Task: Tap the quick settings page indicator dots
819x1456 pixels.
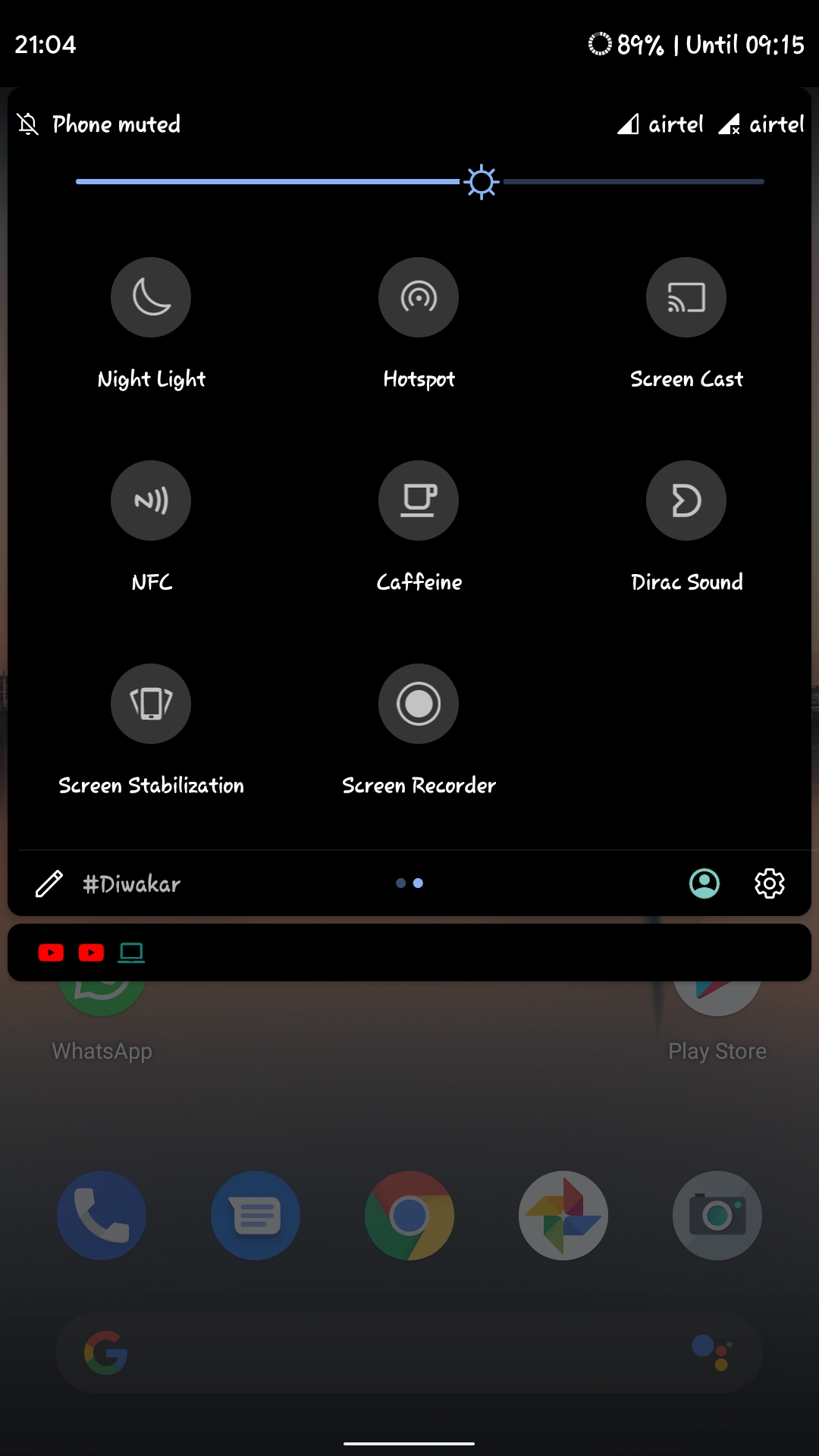Action: (409, 883)
